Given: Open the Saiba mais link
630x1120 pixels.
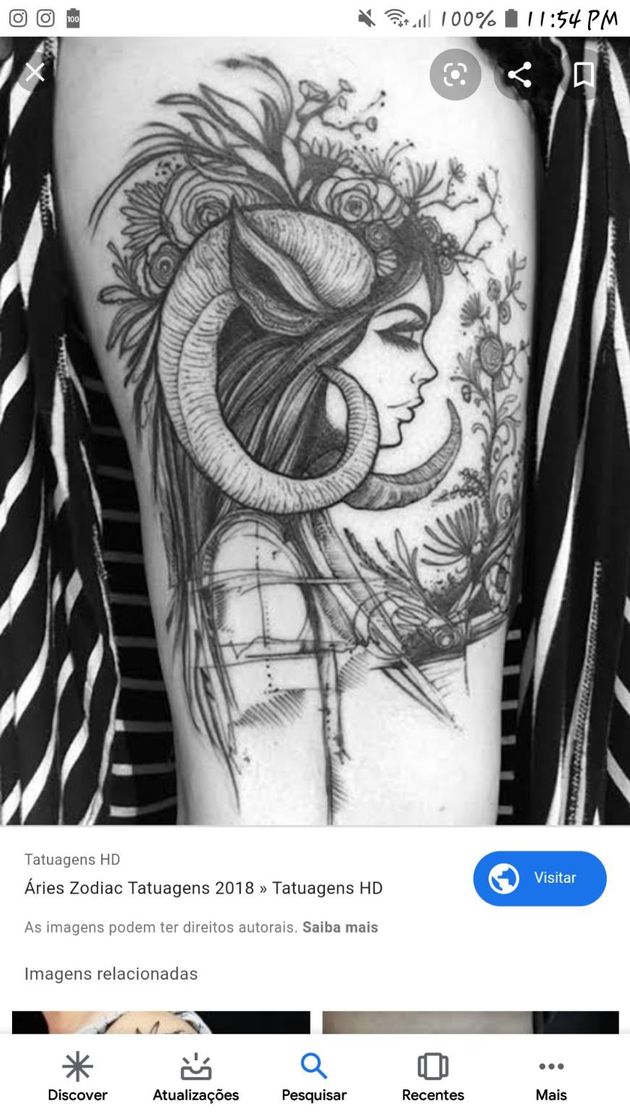Looking at the screenshot, I should tap(341, 927).
